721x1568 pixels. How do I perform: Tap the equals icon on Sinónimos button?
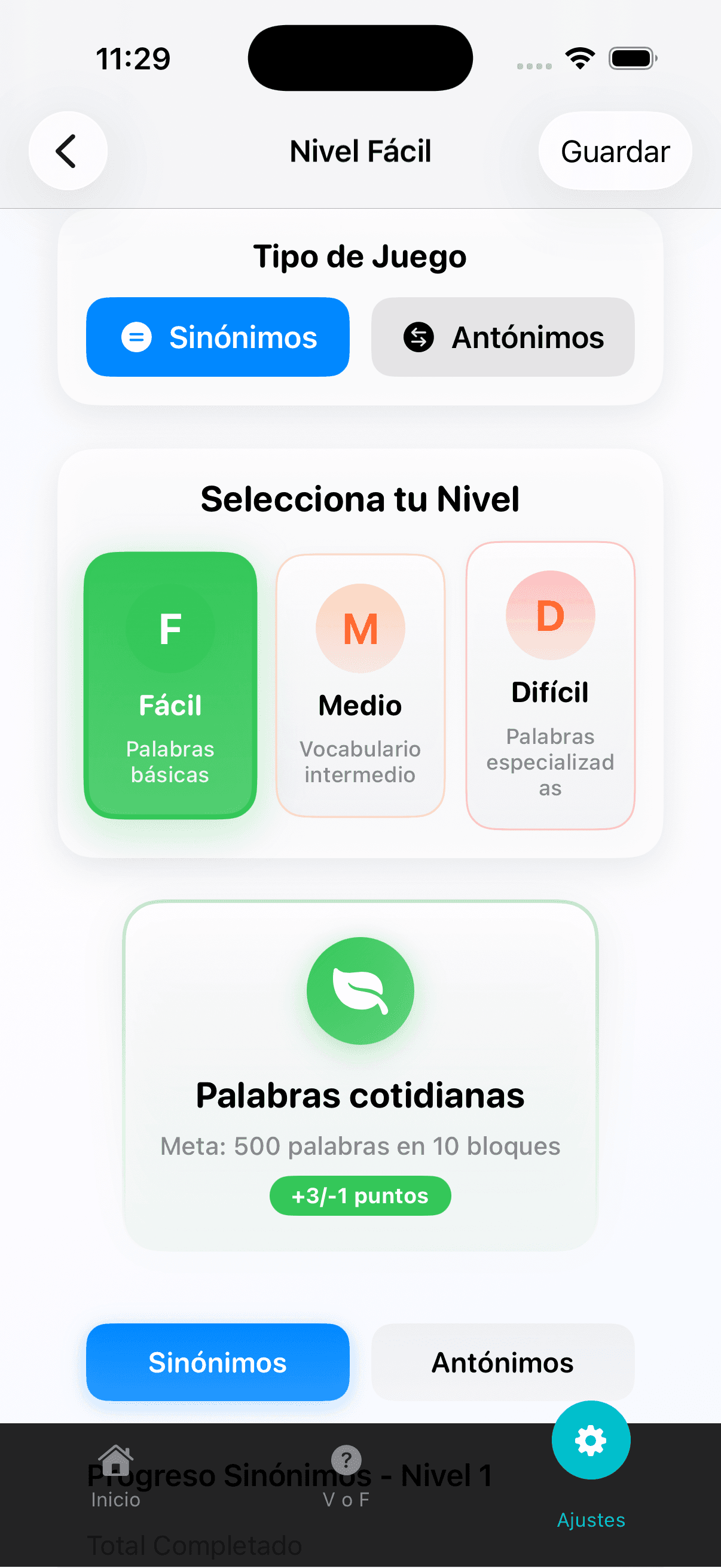click(x=137, y=336)
